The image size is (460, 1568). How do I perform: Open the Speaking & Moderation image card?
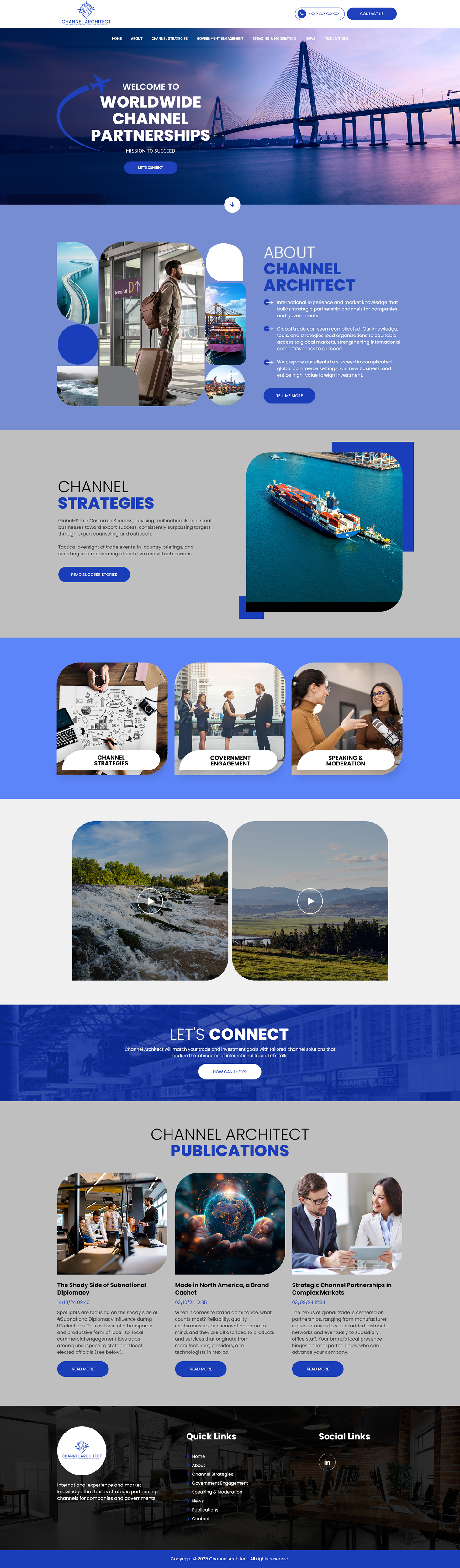pyautogui.click(x=346, y=718)
